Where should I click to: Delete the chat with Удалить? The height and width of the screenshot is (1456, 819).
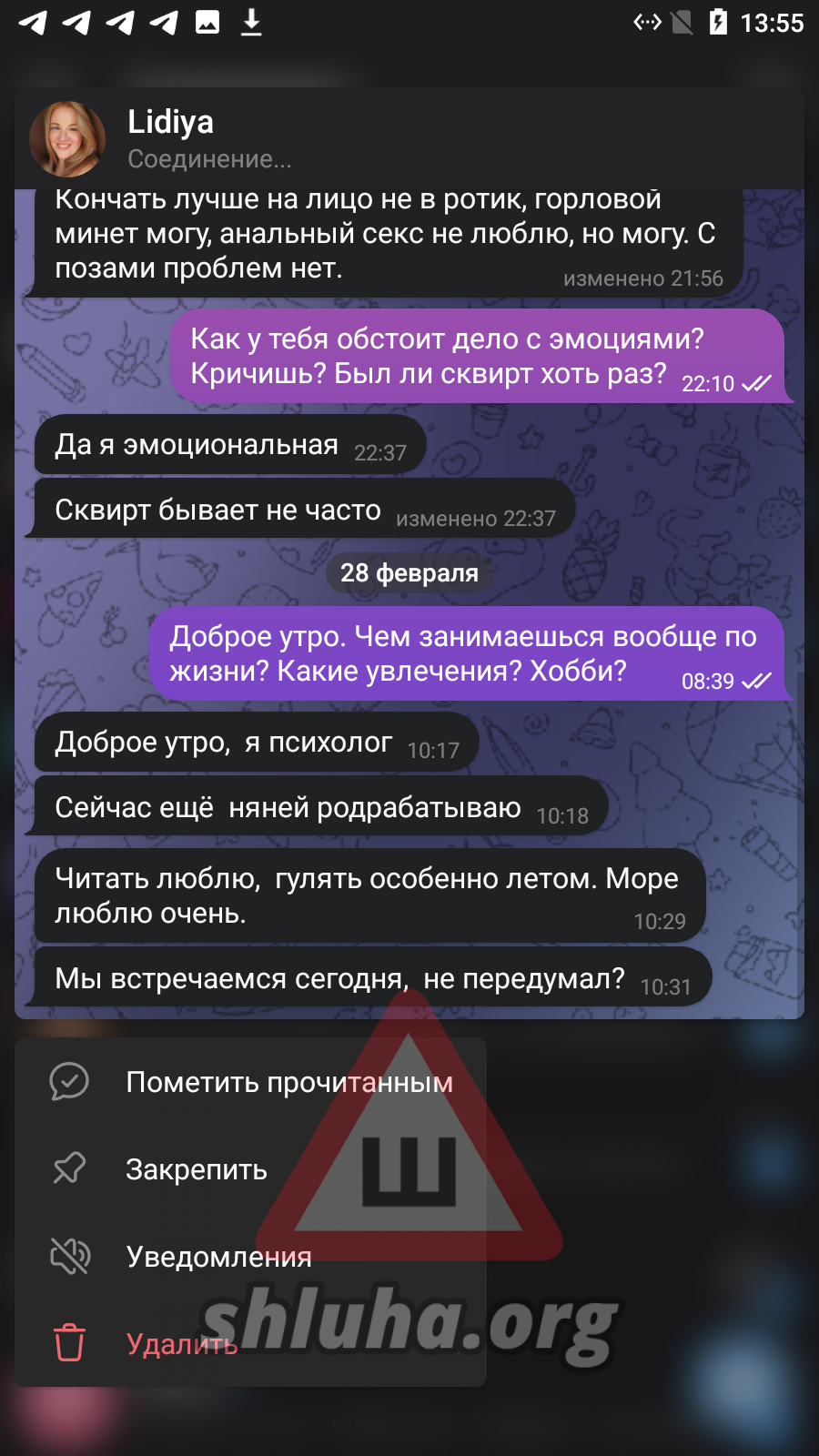pyautogui.click(x=181, y=1344)
